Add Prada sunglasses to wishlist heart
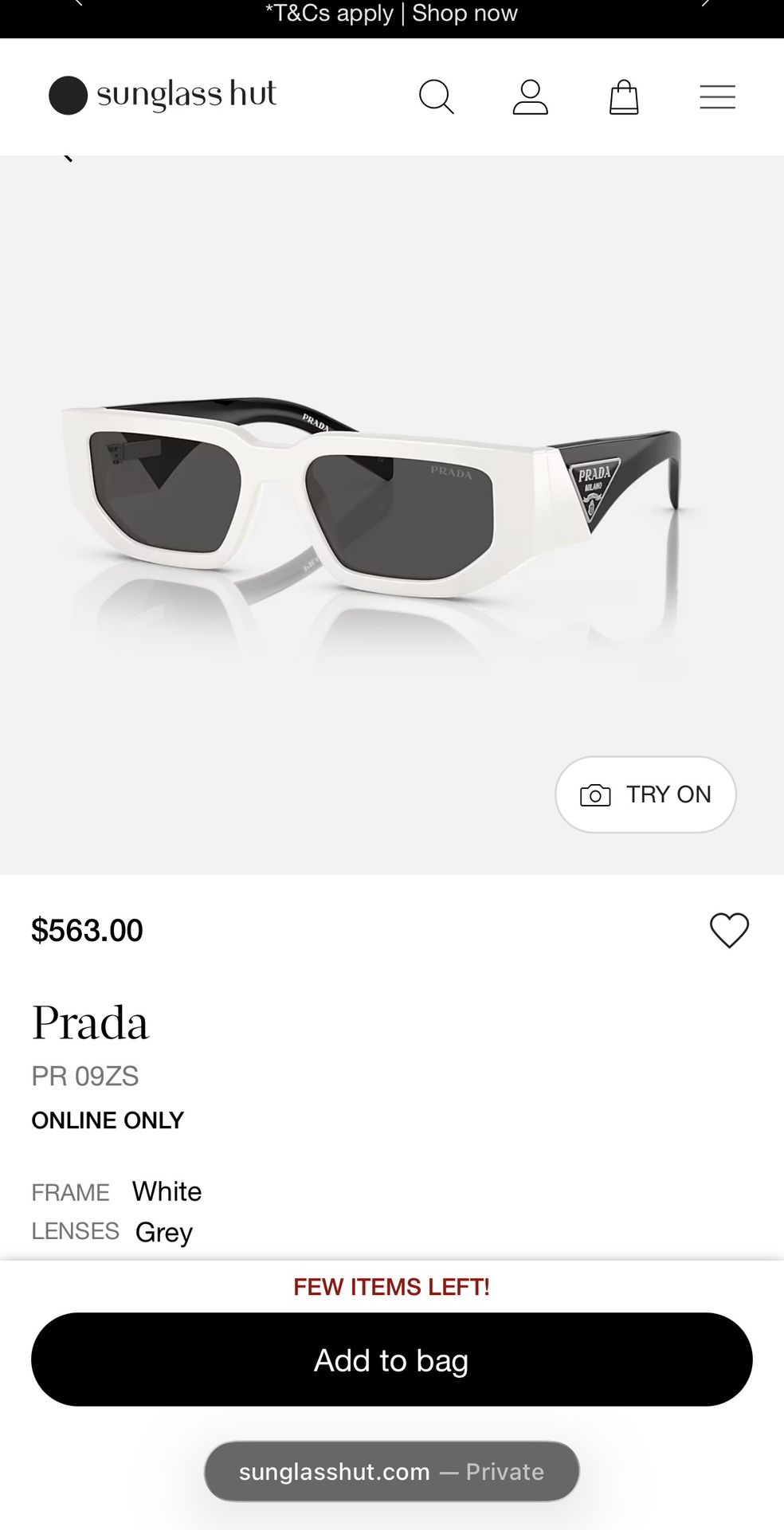This screenshot has width=784, height=1530. [x=729, y=930]
